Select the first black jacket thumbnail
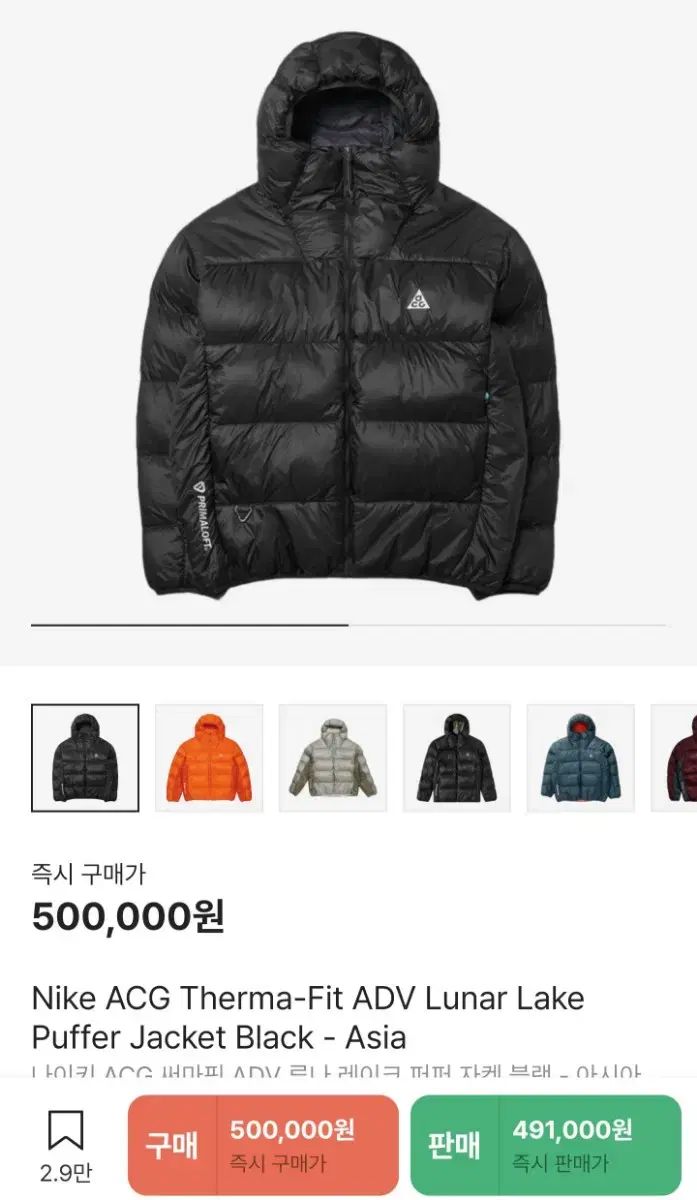This screenshot has width=697, height=1200. point(85,757)
